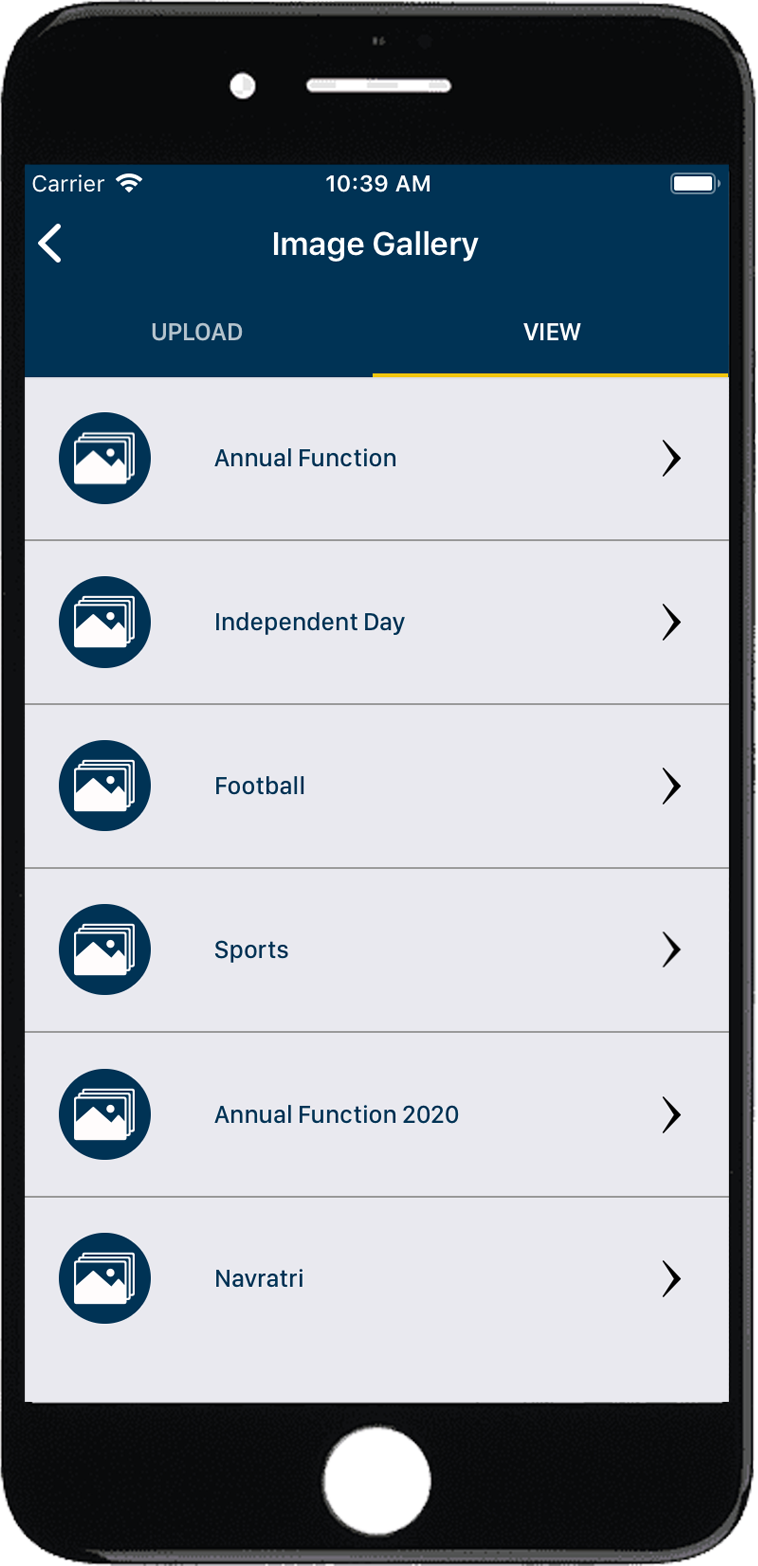This screenshot has width=758, height=1566.
Task: Click the battery indicator in the status bar
Action: (694, 183)
